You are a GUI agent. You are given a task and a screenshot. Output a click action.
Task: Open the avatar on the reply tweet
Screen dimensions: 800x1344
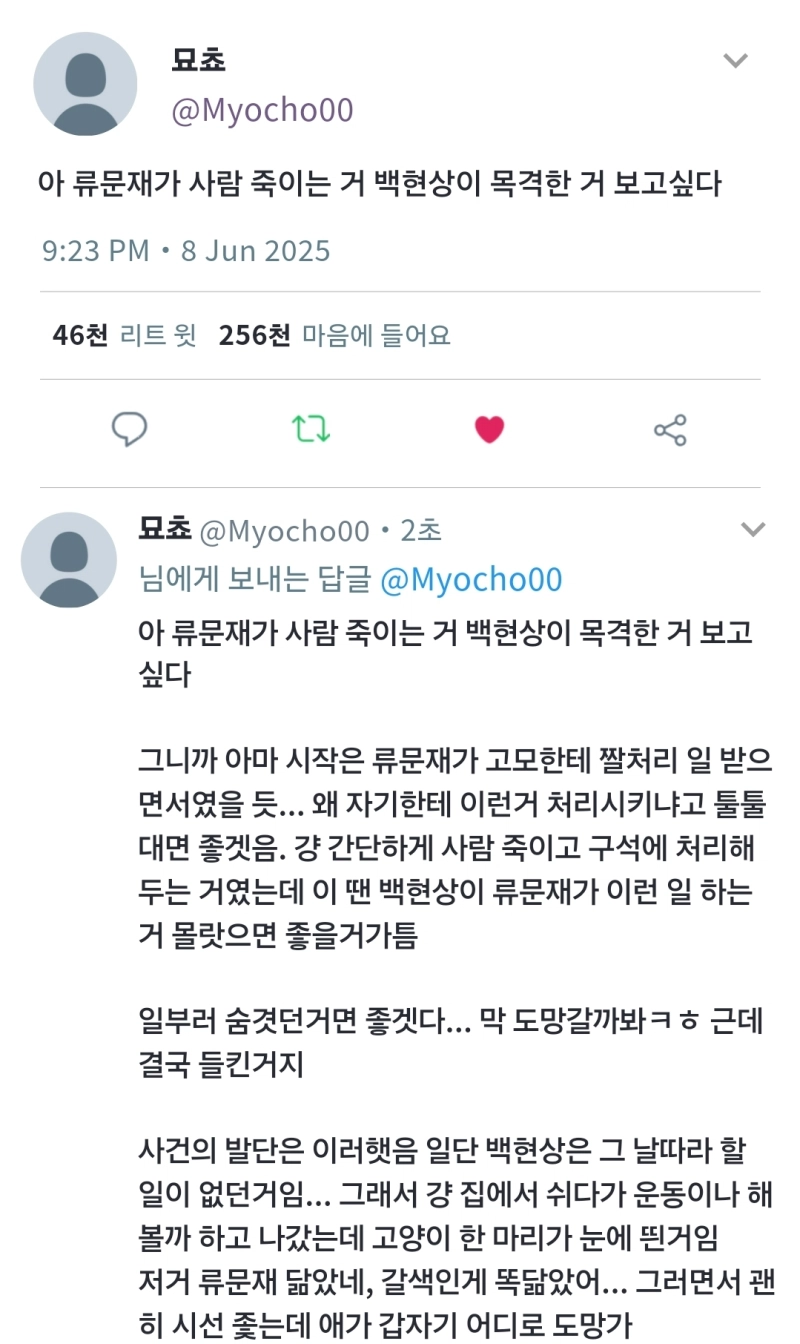(69, 560)
